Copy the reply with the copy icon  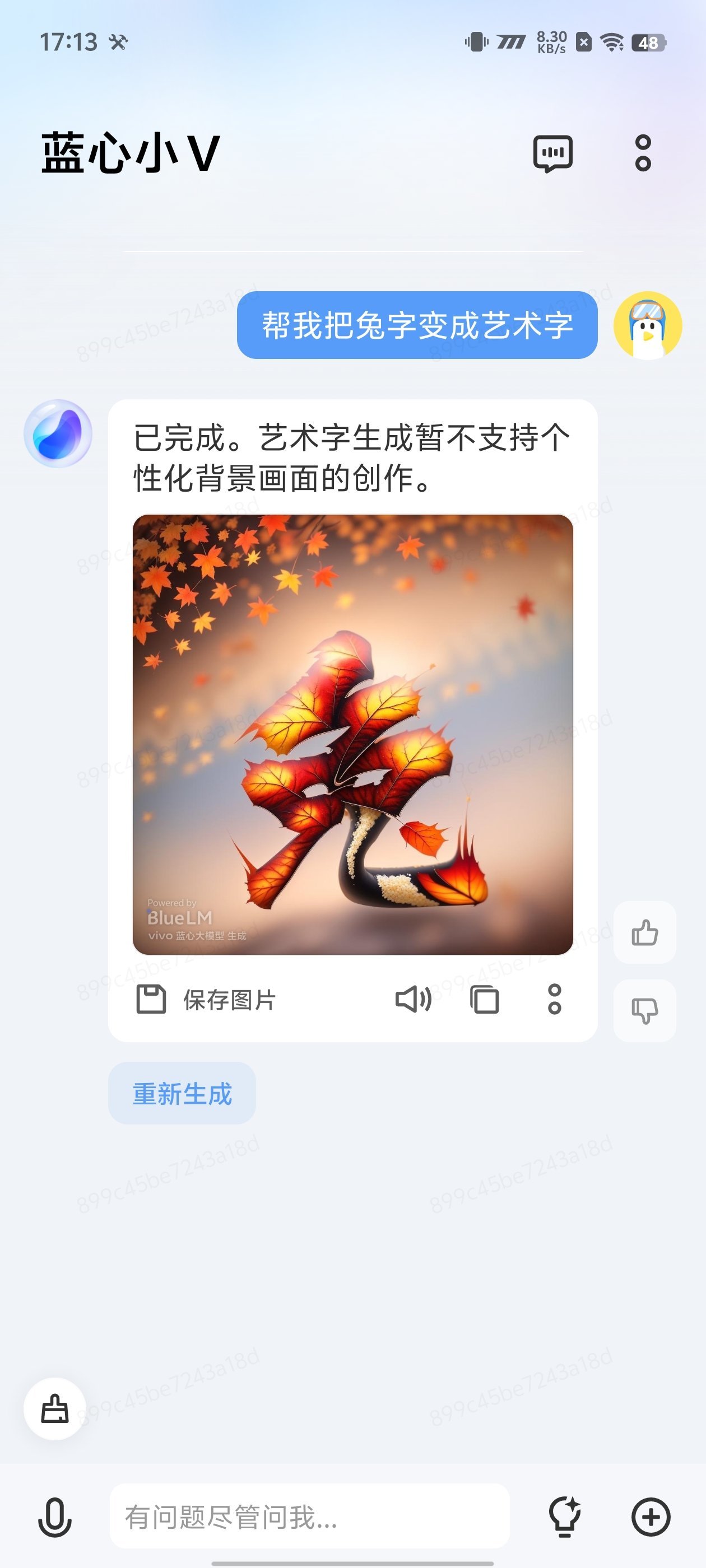(x=484, y=1000)
